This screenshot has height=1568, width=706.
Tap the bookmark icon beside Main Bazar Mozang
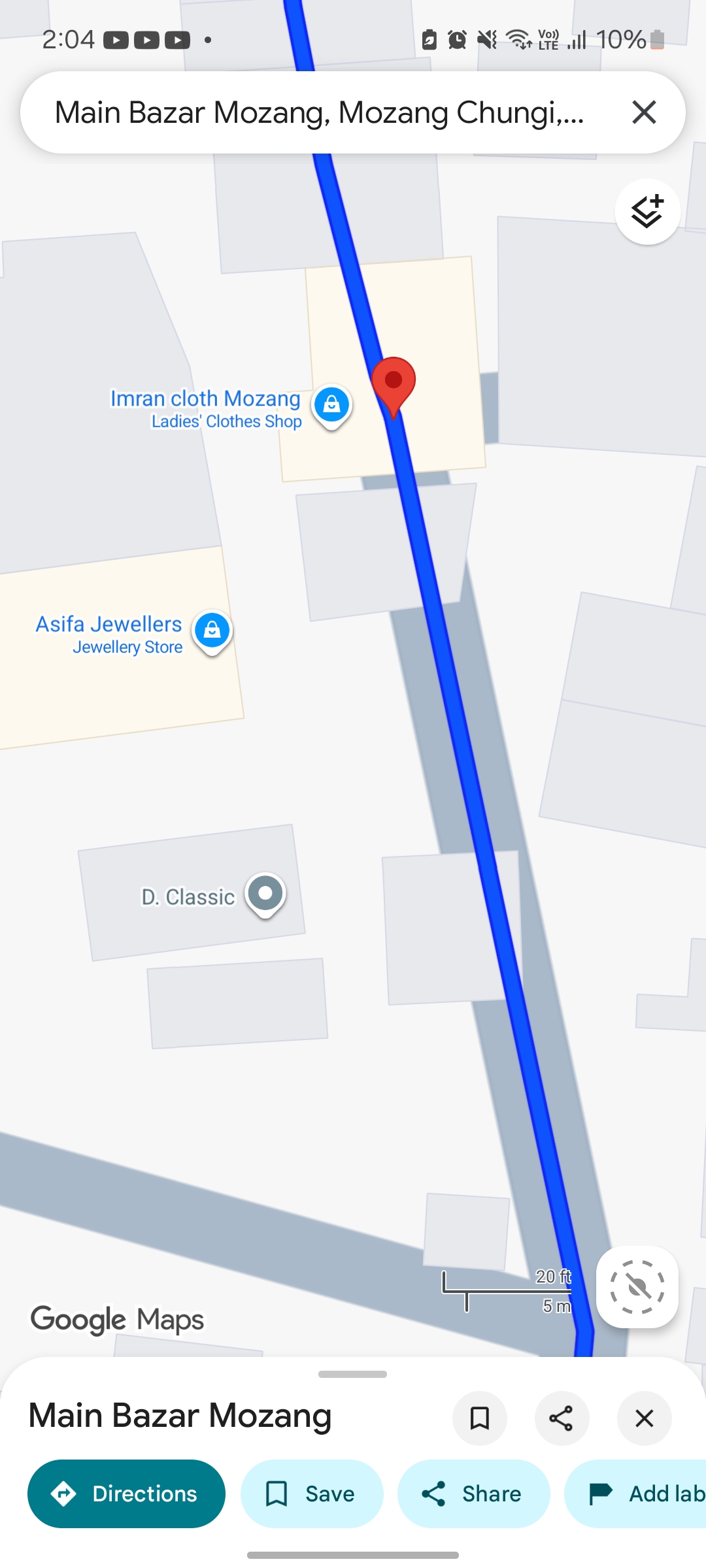click(x=480, y=1418)
